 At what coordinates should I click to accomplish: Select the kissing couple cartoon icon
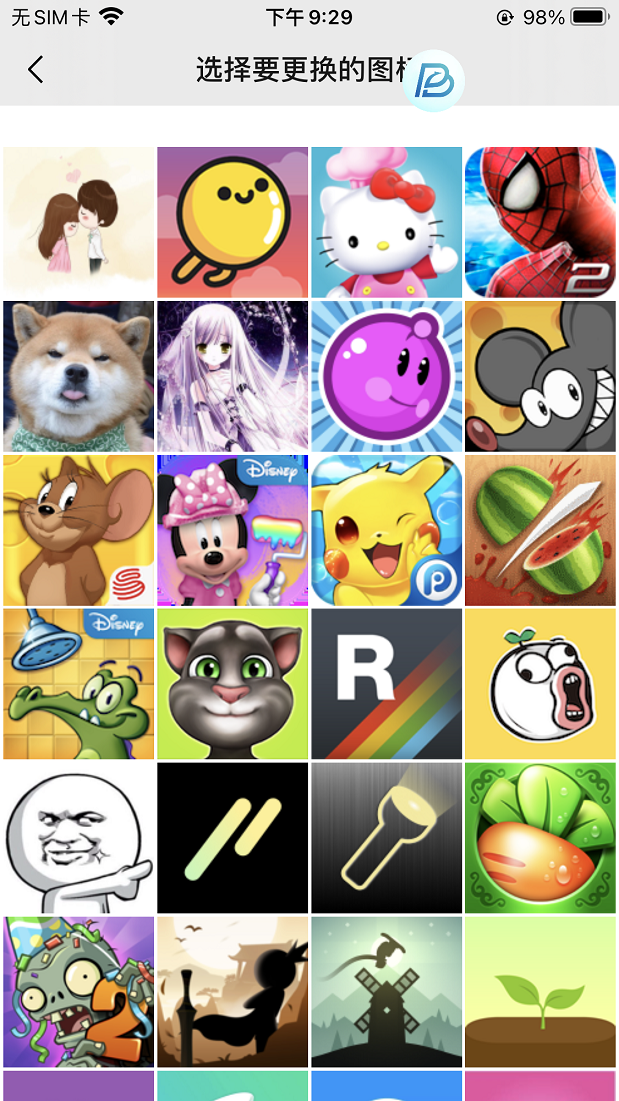pos(80,222)
